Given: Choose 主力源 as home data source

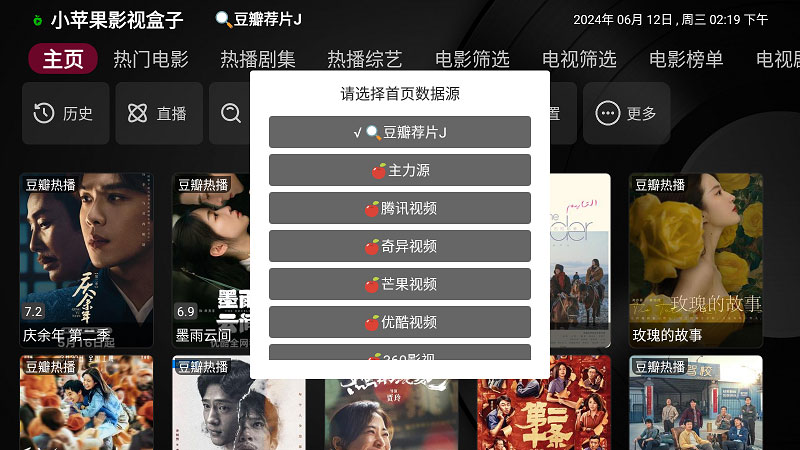Looking at the screenshot, I should coord(400,170).
